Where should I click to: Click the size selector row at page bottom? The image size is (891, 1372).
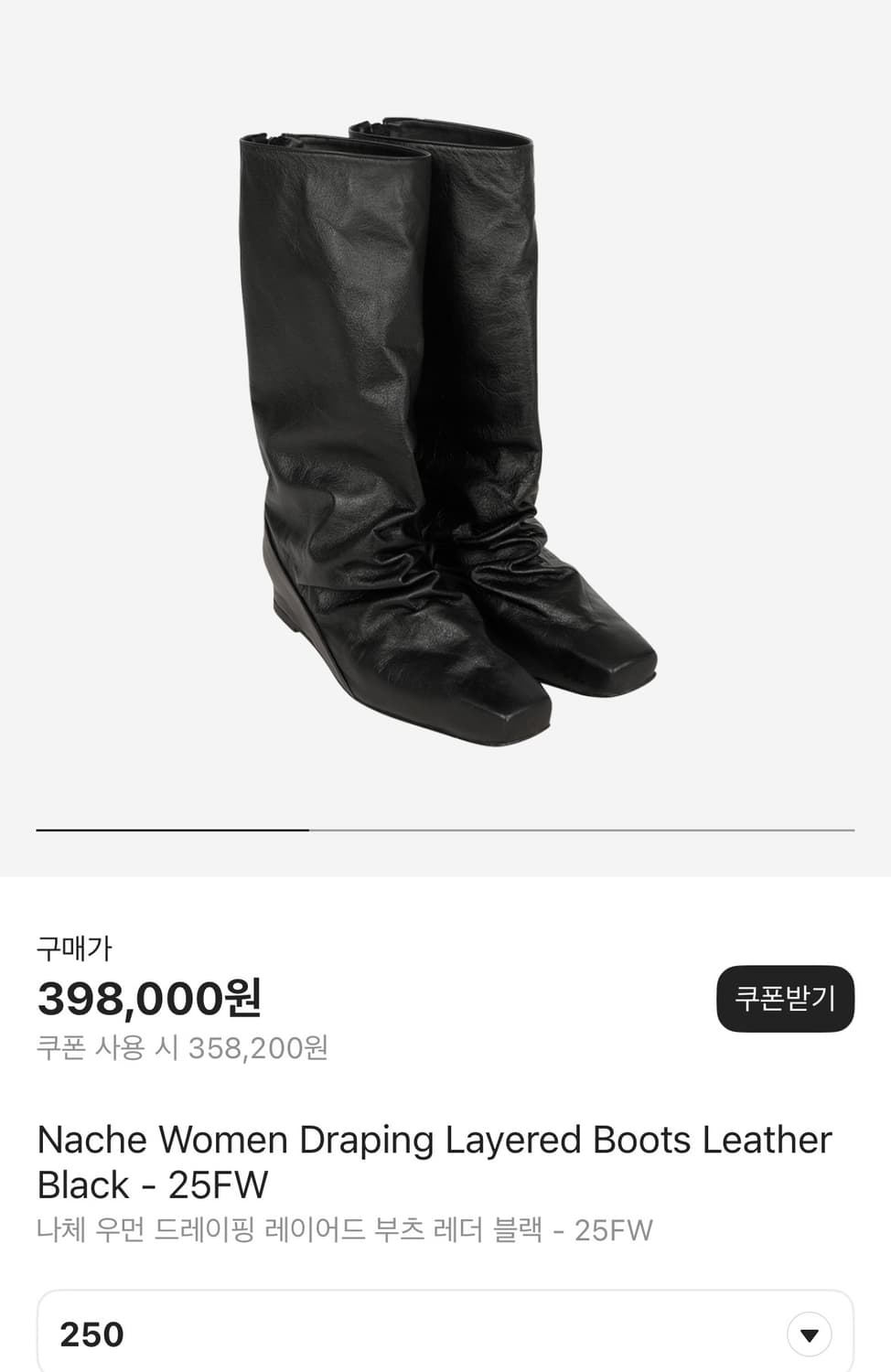pyautogui.click(x=445, y=1334)
